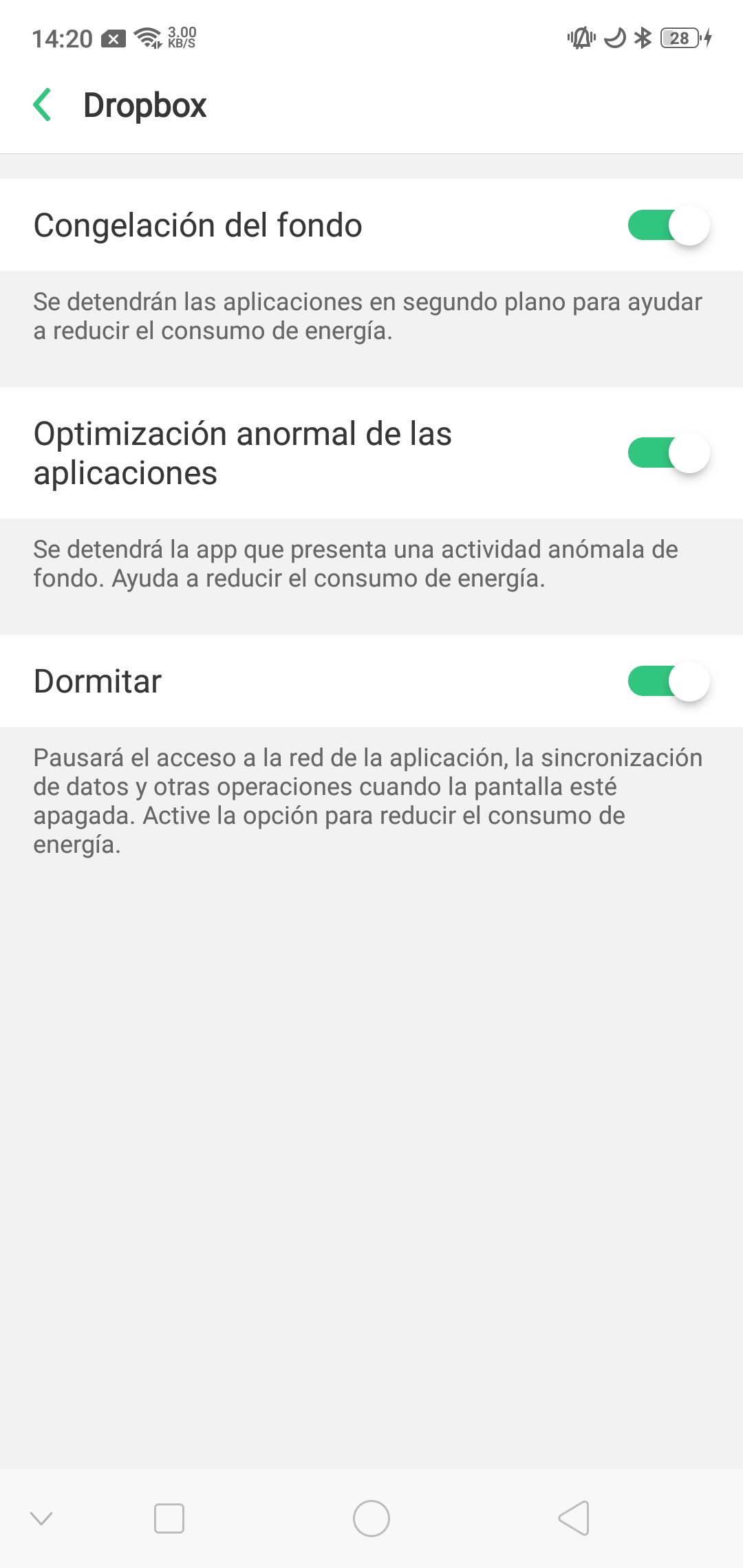The width and height of the screenshot is (743, 1568).
Task: Disable the Congelación del fondo switch
Action: 669,226
